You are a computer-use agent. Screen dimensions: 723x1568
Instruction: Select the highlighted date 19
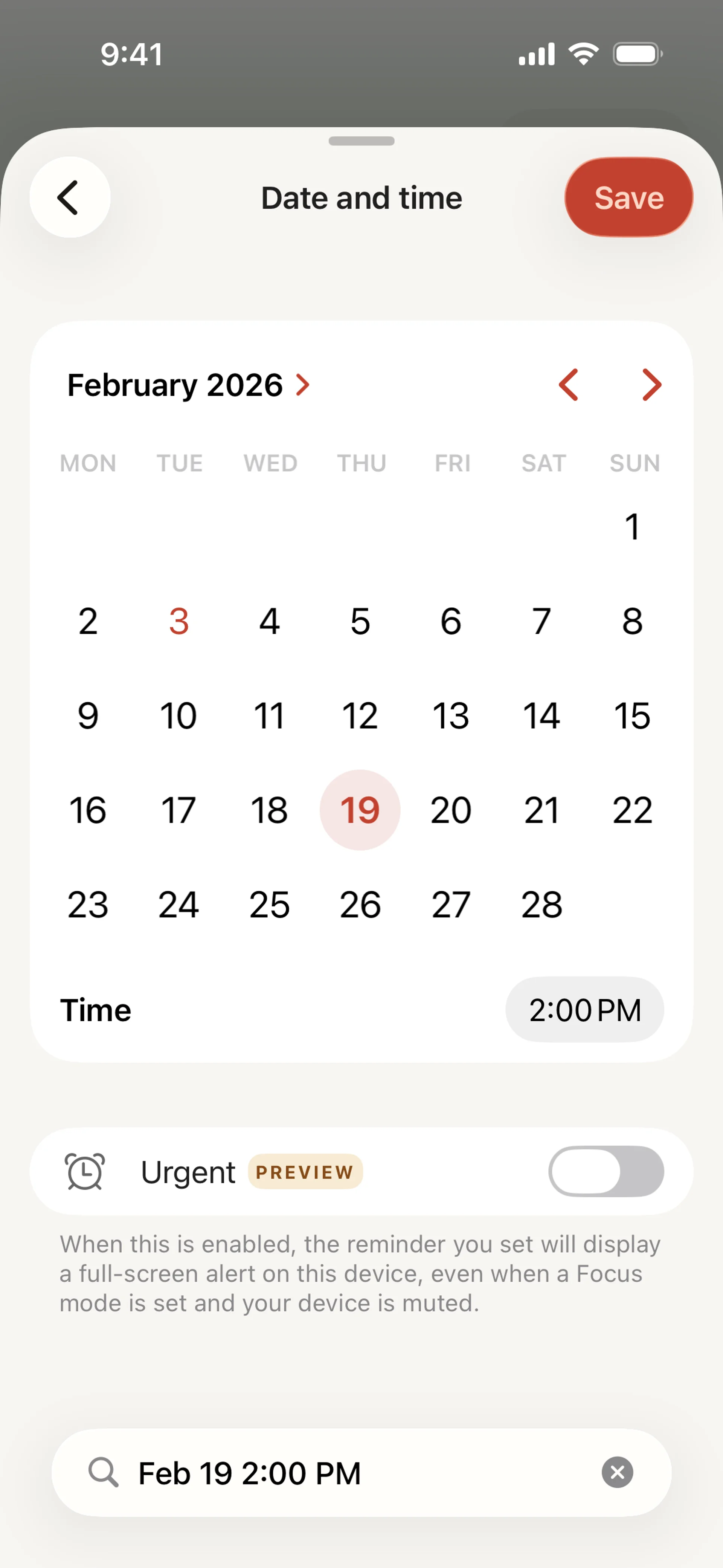click(x=360, y=810)
